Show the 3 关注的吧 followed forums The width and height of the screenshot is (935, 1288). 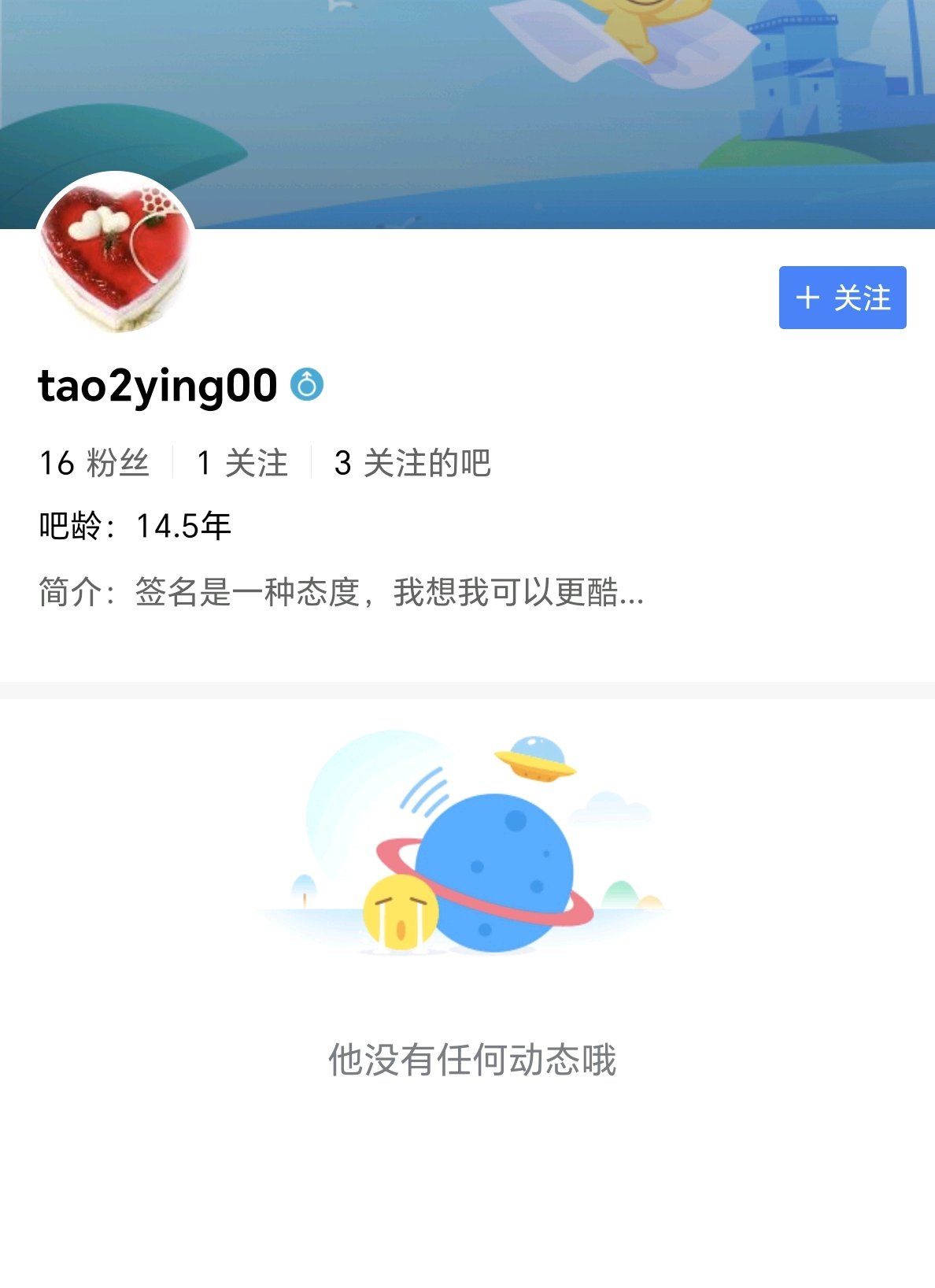coord(412,463)
